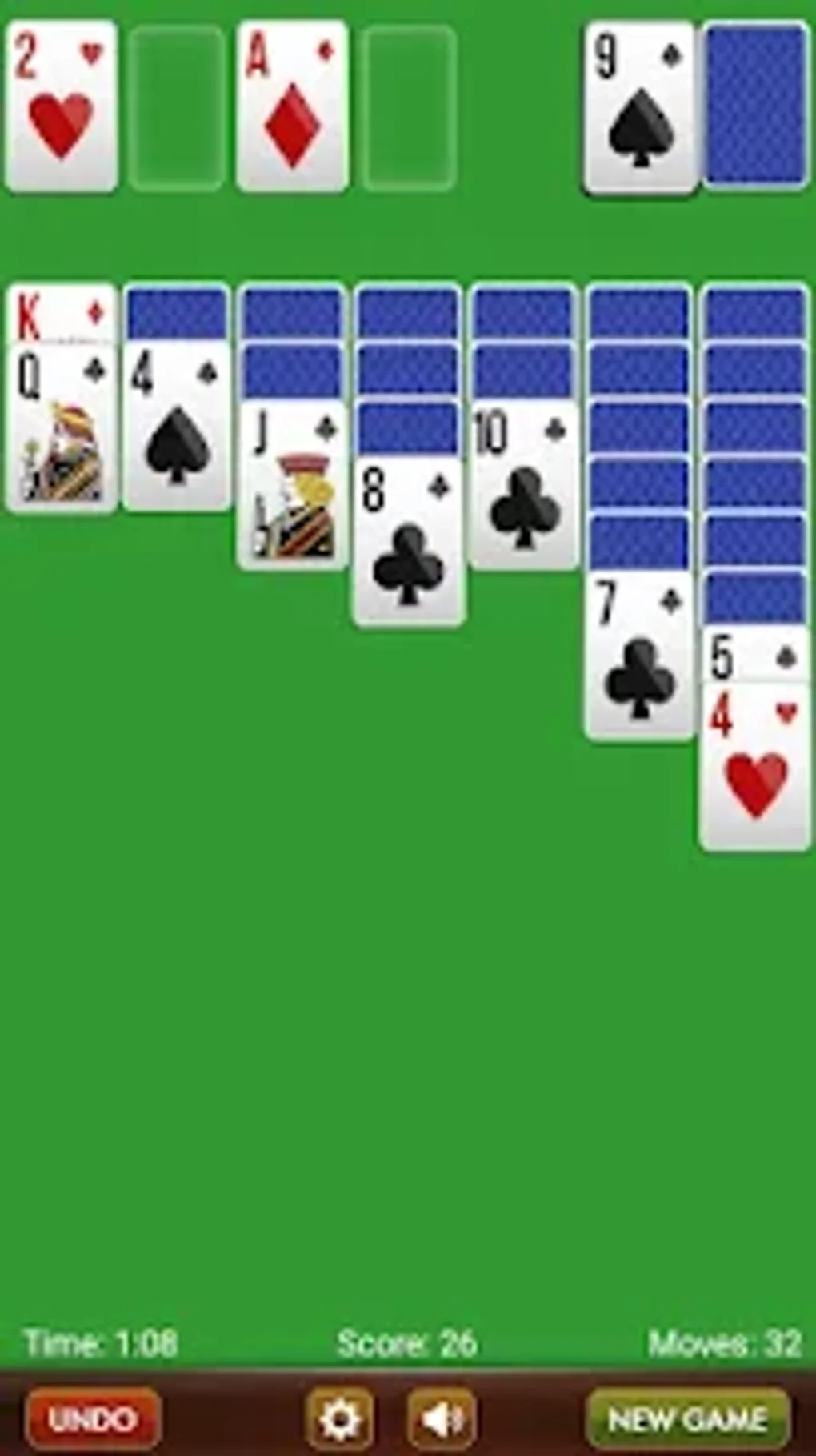Tap the jack of clubs card

point(293,484)
